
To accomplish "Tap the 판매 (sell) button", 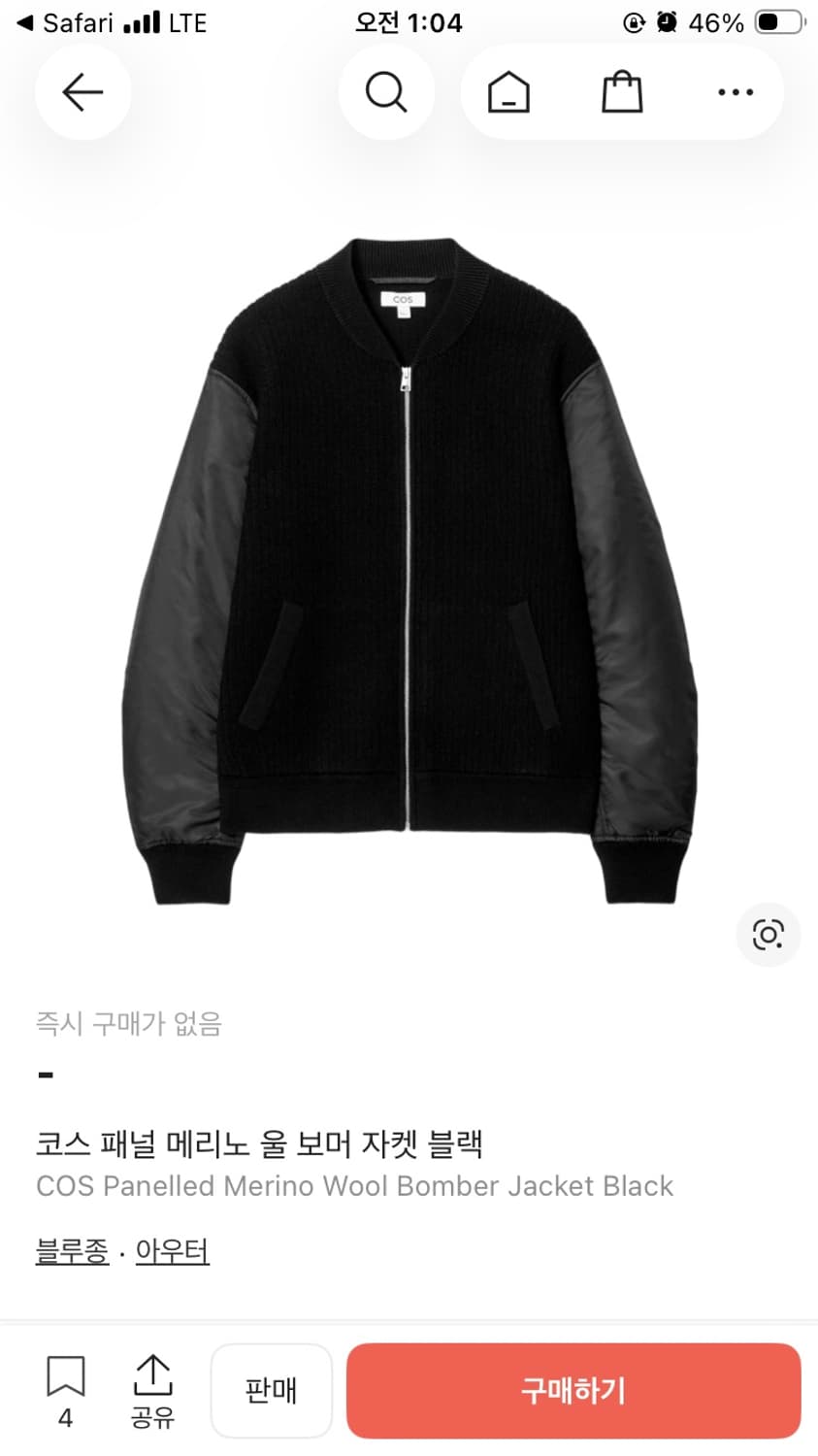I will click(x=272, y=1390).
